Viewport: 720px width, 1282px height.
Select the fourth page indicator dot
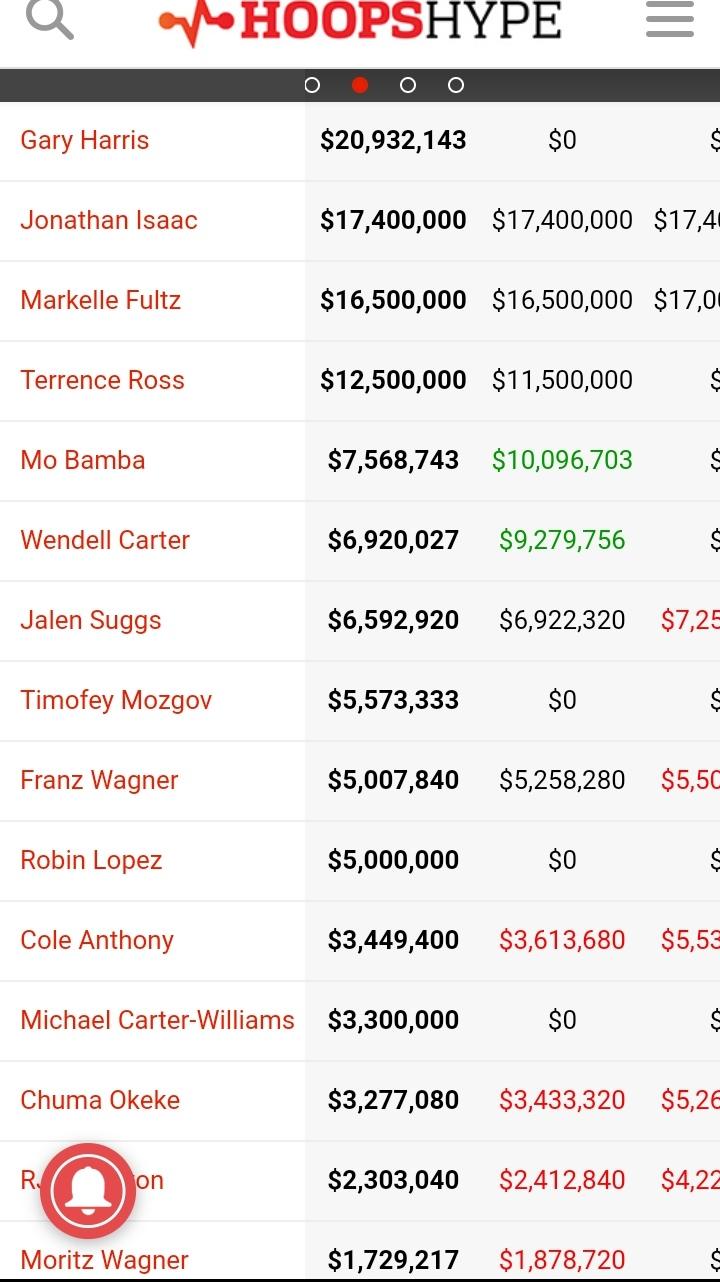pos(456,85)
